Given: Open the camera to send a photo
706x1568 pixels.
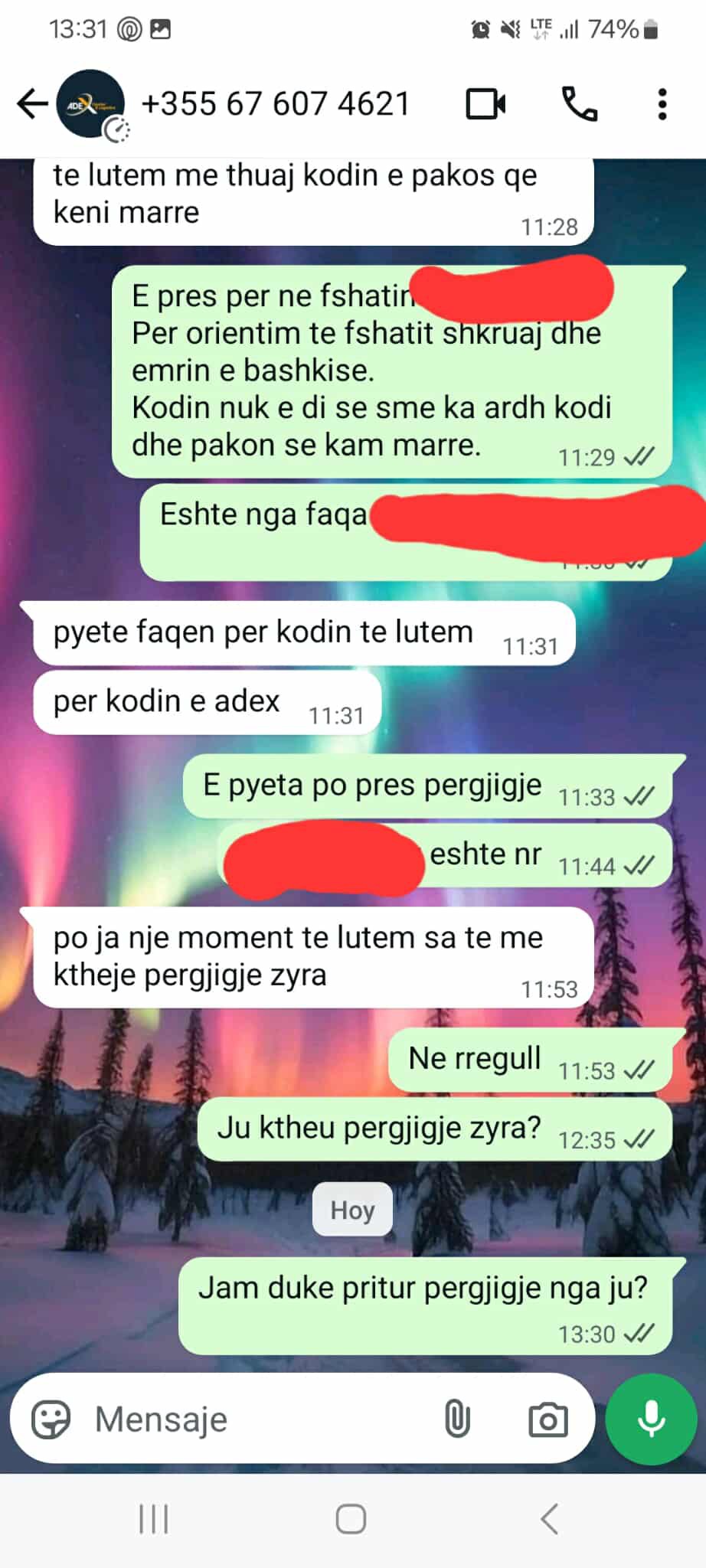Looking at the screenshot, I should tap(548, 1419).
